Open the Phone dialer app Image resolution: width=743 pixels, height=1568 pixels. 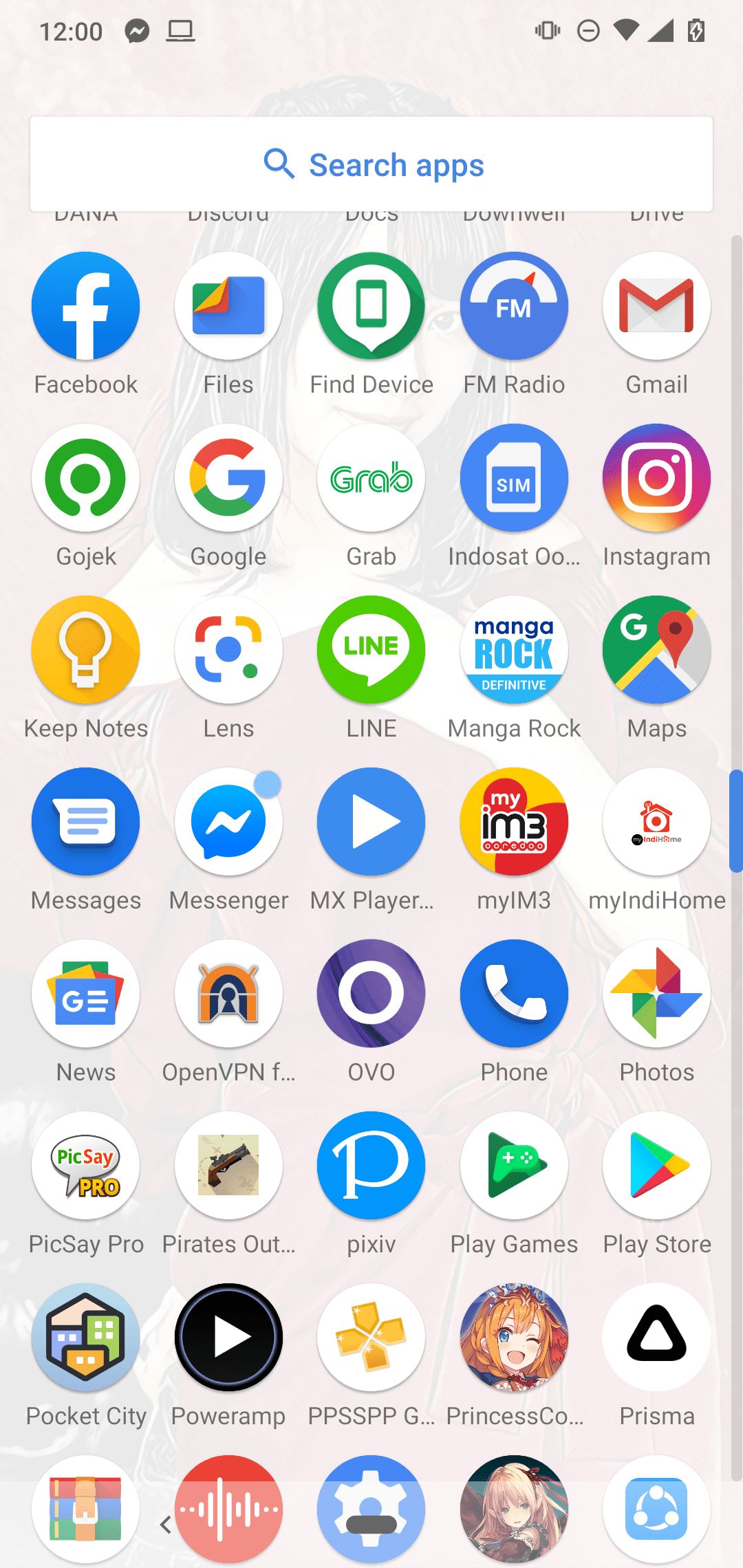[x=514, y=994]
